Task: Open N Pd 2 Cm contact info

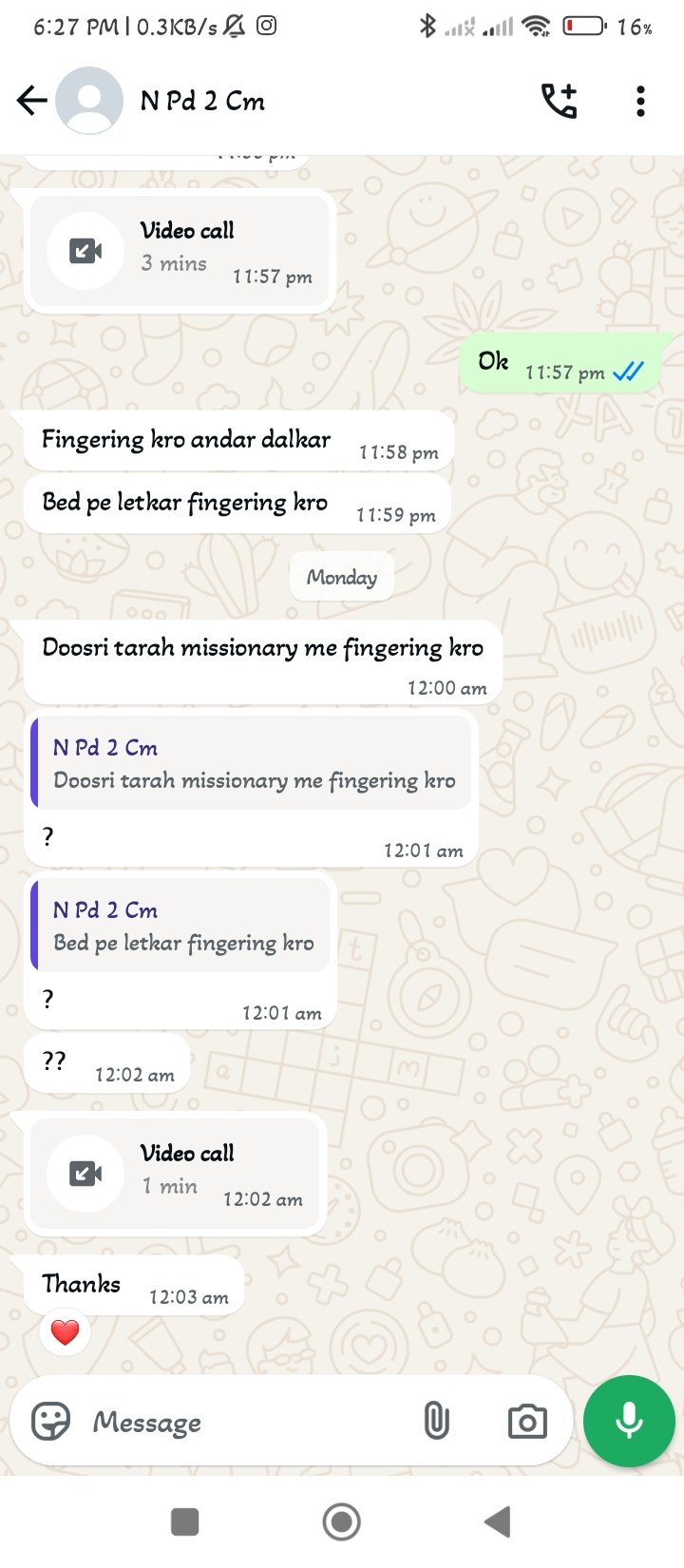Action: 202,101
